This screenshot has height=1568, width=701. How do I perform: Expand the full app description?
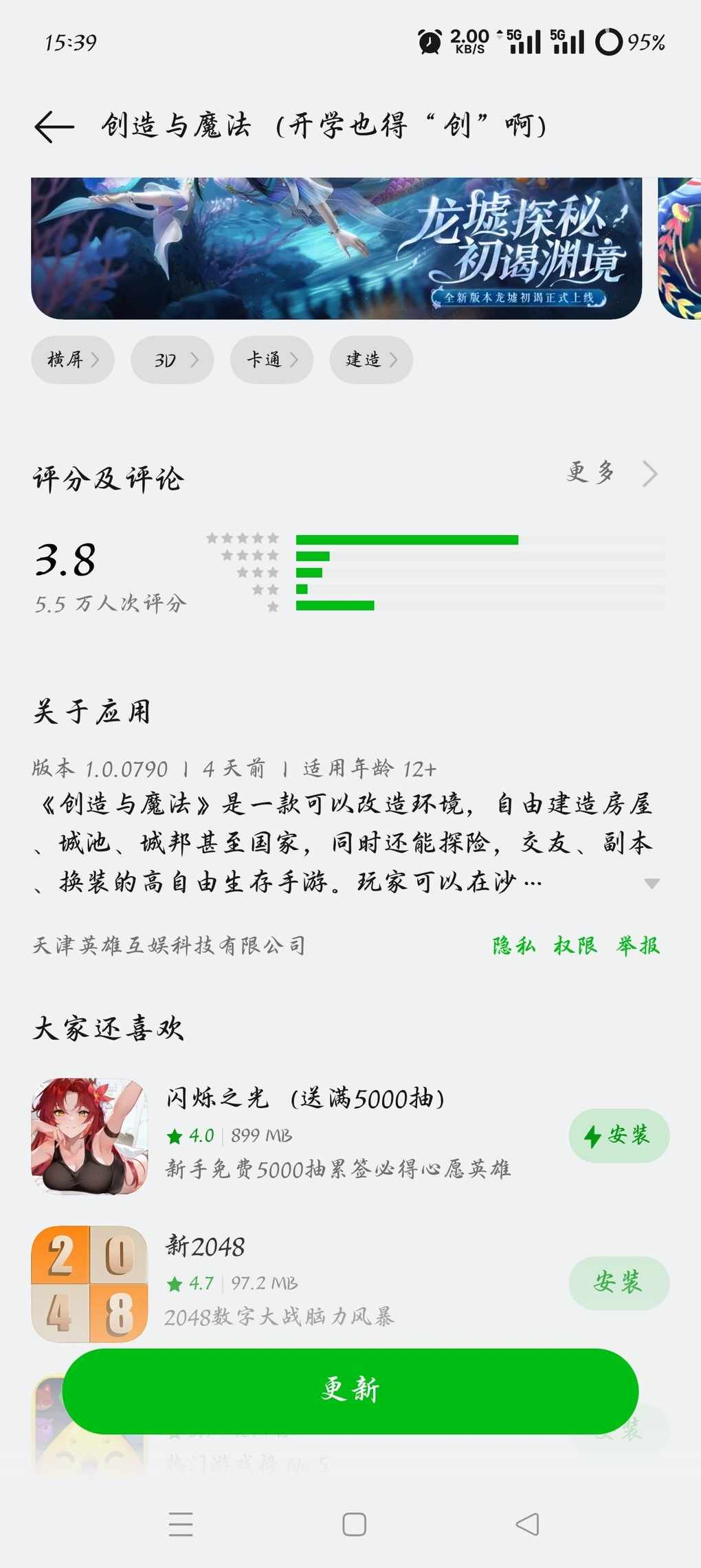(x=652, y=883)
